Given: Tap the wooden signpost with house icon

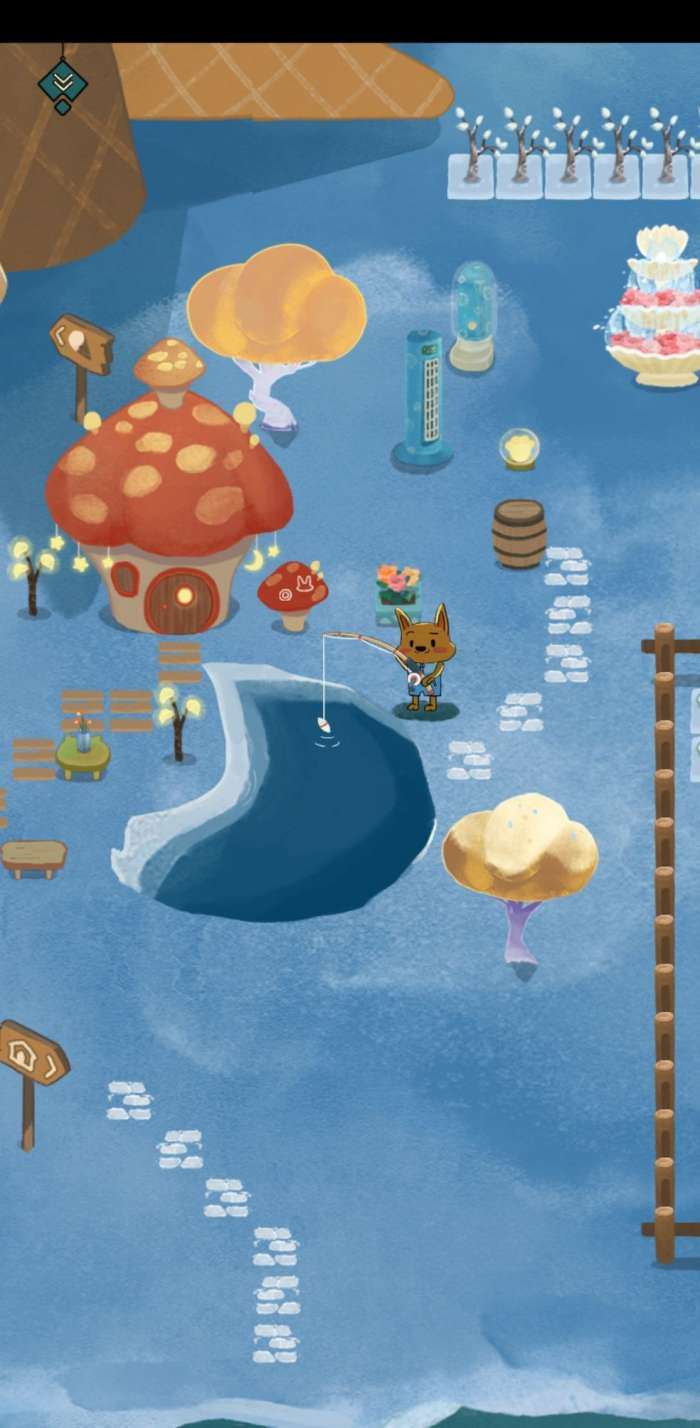Looking at the screenshot, I should 32,1055.
